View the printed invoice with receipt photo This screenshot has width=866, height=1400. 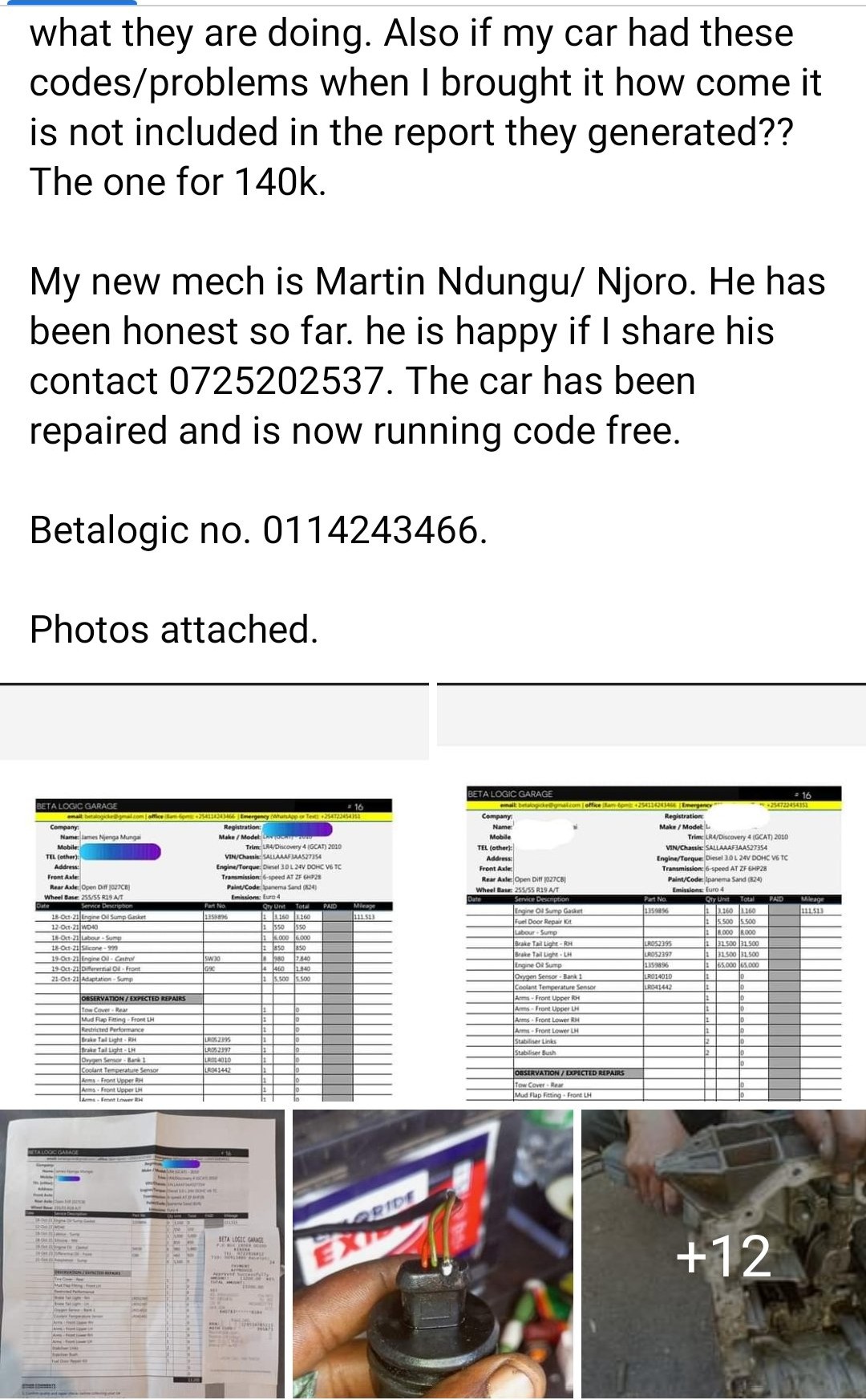(143, 1253)
